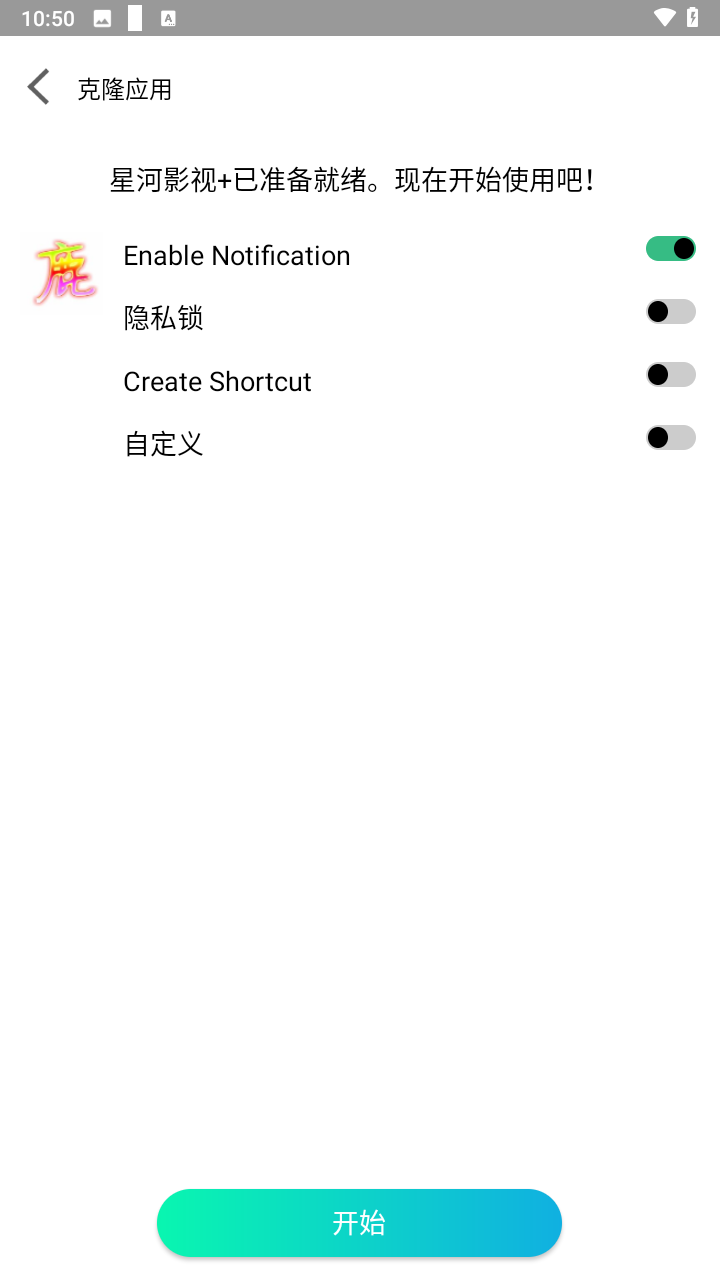Open the 克隆应用 title area
Viewport: 720px width, 1280px height.
pyautogui.click(x=124, y=89)
